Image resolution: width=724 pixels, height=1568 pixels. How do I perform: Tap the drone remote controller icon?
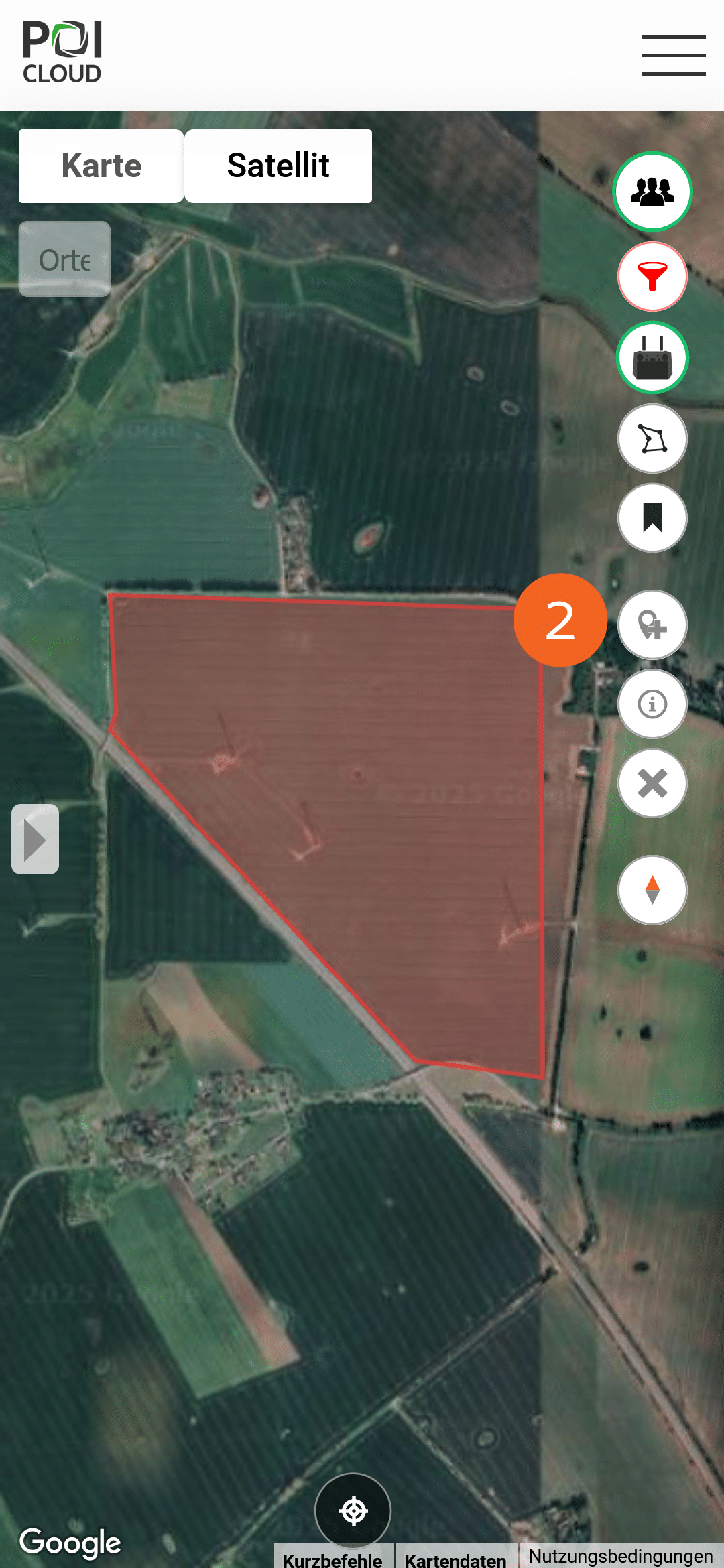[652, 358]
